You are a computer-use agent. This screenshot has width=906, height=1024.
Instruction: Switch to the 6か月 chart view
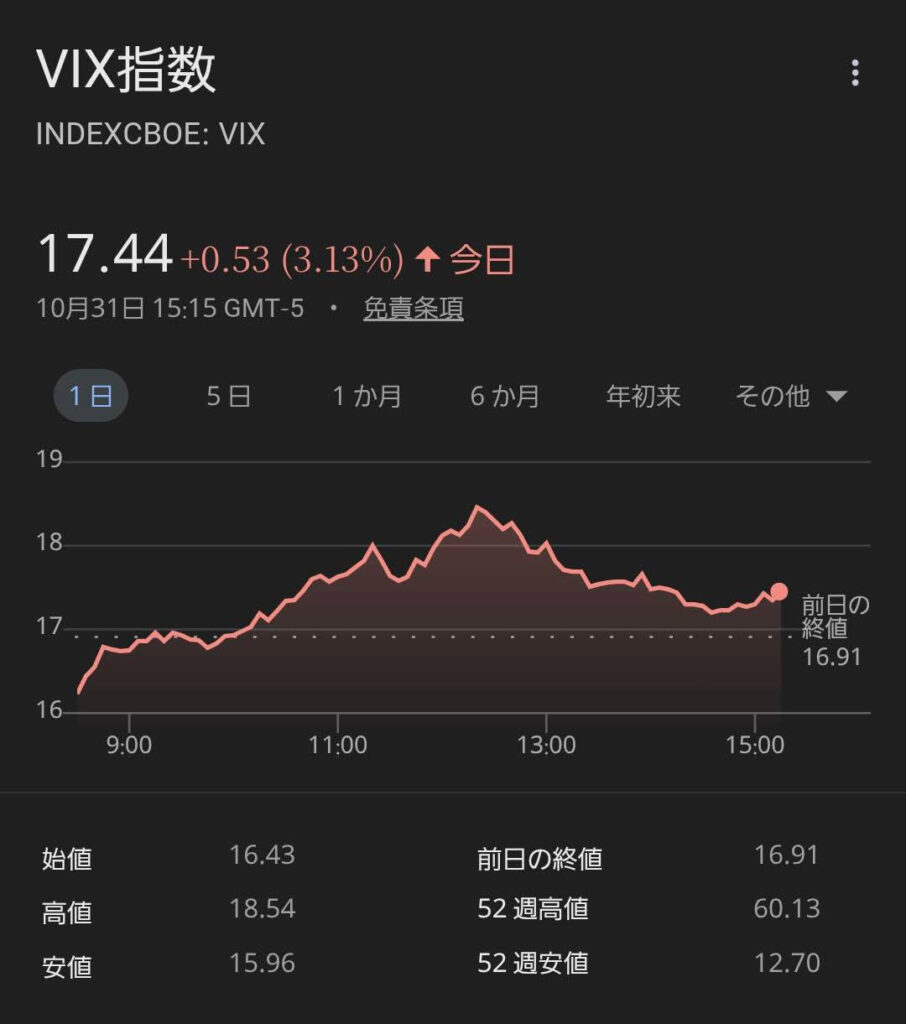point(505,396)
